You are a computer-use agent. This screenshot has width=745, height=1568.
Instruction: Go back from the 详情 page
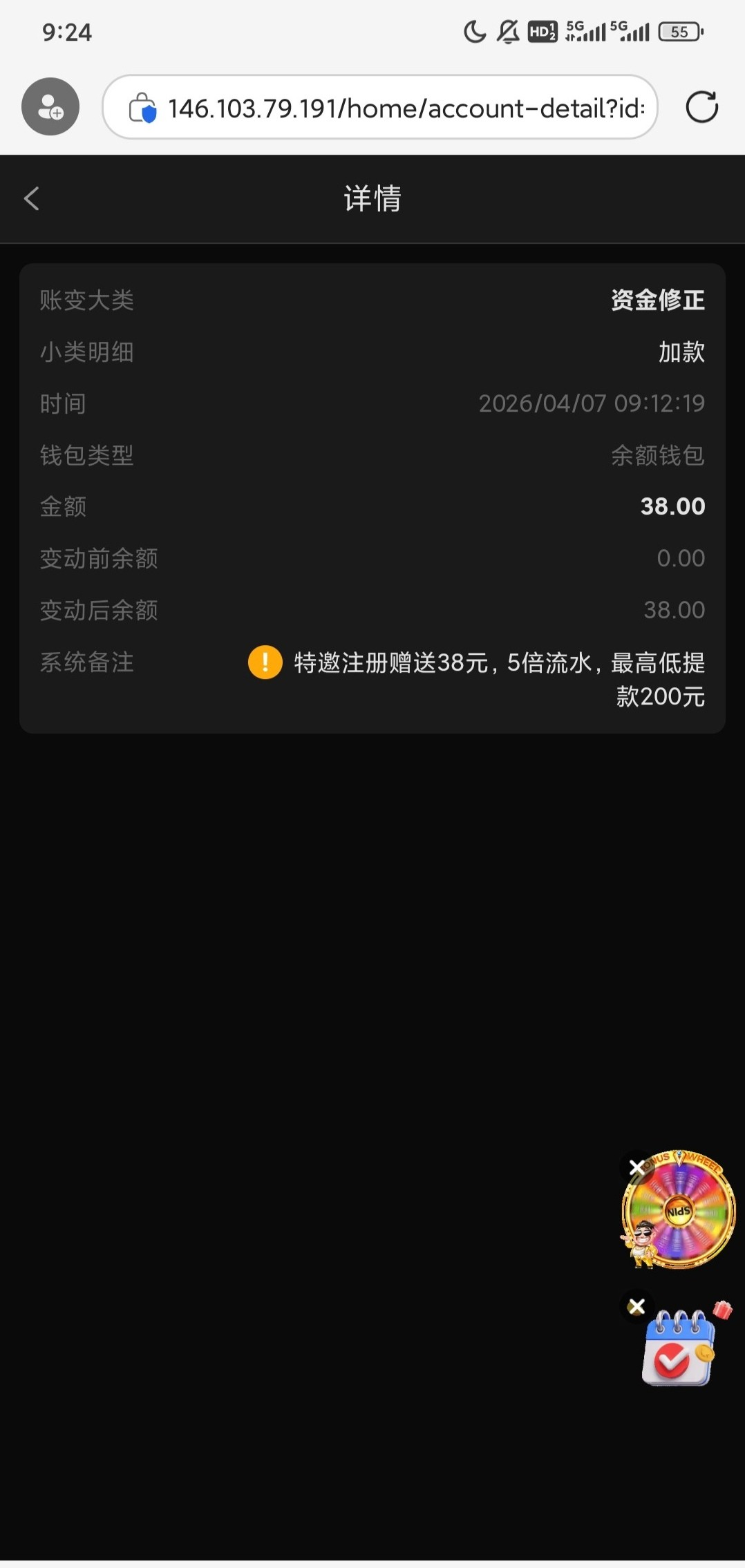pyautogui.click(x=32, y=199)
